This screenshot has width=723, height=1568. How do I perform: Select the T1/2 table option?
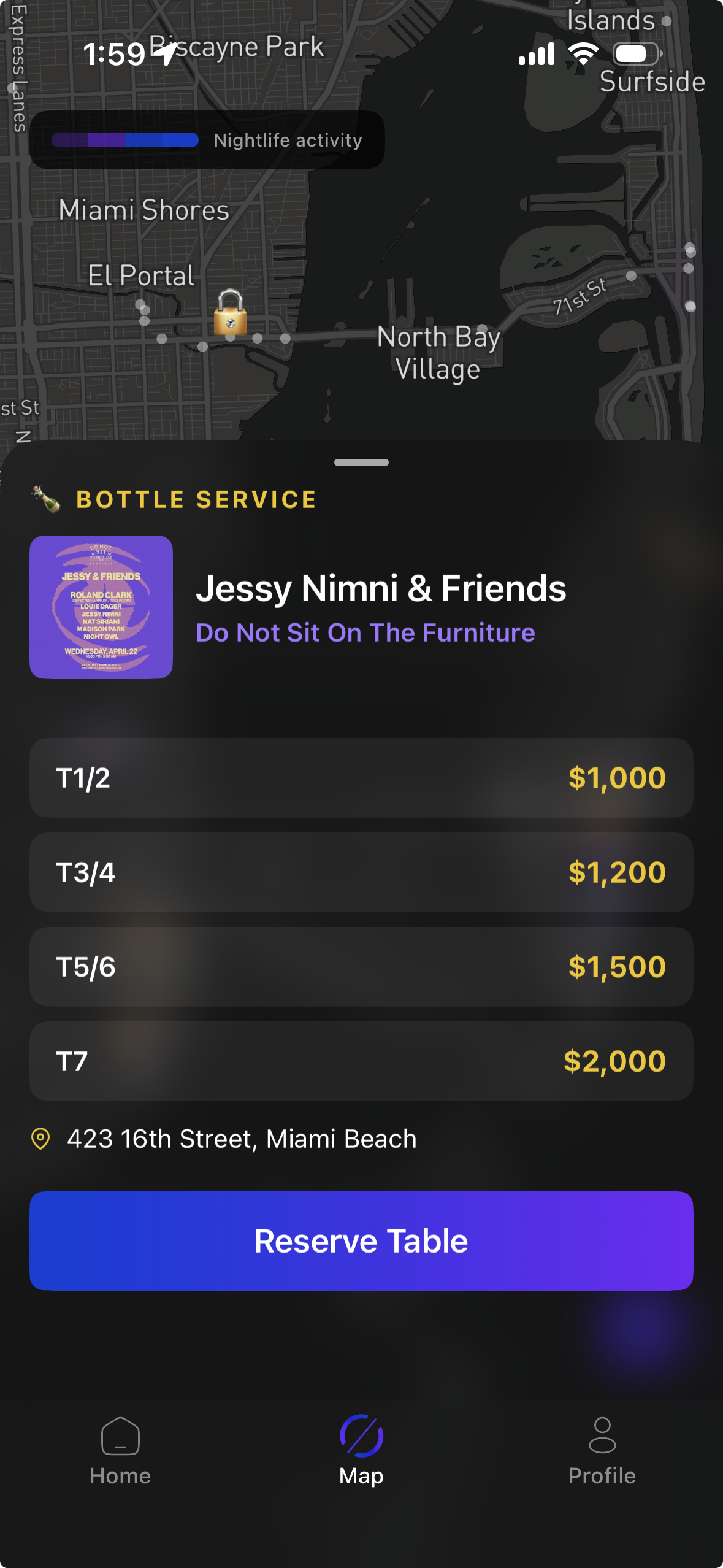[x=361, y=778]
